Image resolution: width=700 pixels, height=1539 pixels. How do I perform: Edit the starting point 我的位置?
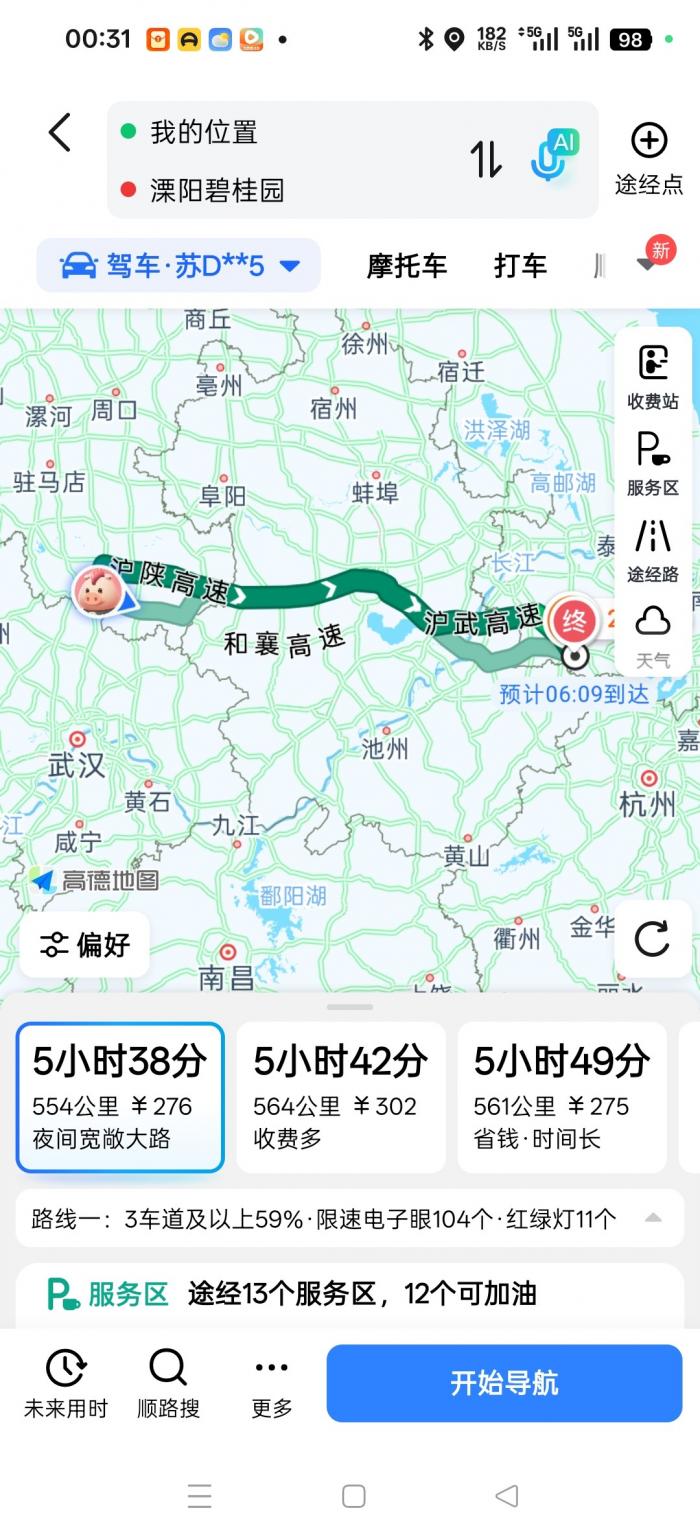[204, 132]
